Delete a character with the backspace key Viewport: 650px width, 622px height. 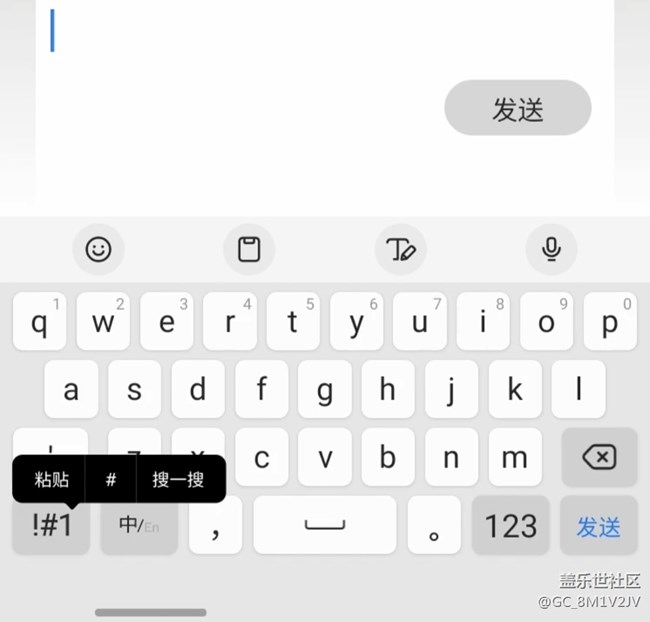pyautogui.click(x=598, y=458)
